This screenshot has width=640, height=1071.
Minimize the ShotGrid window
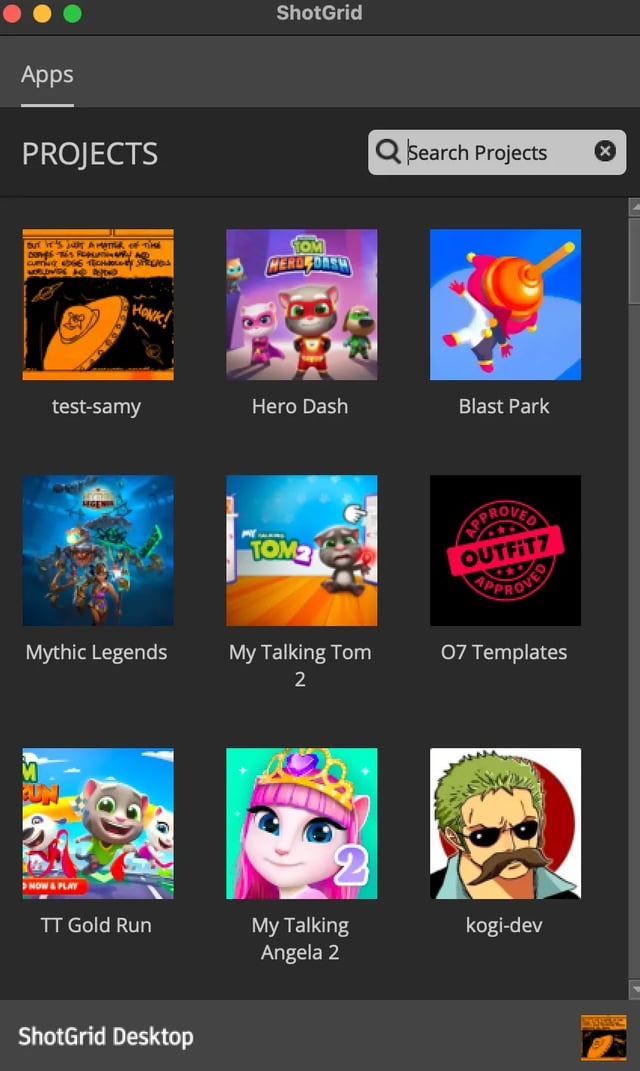pos(42,14)
